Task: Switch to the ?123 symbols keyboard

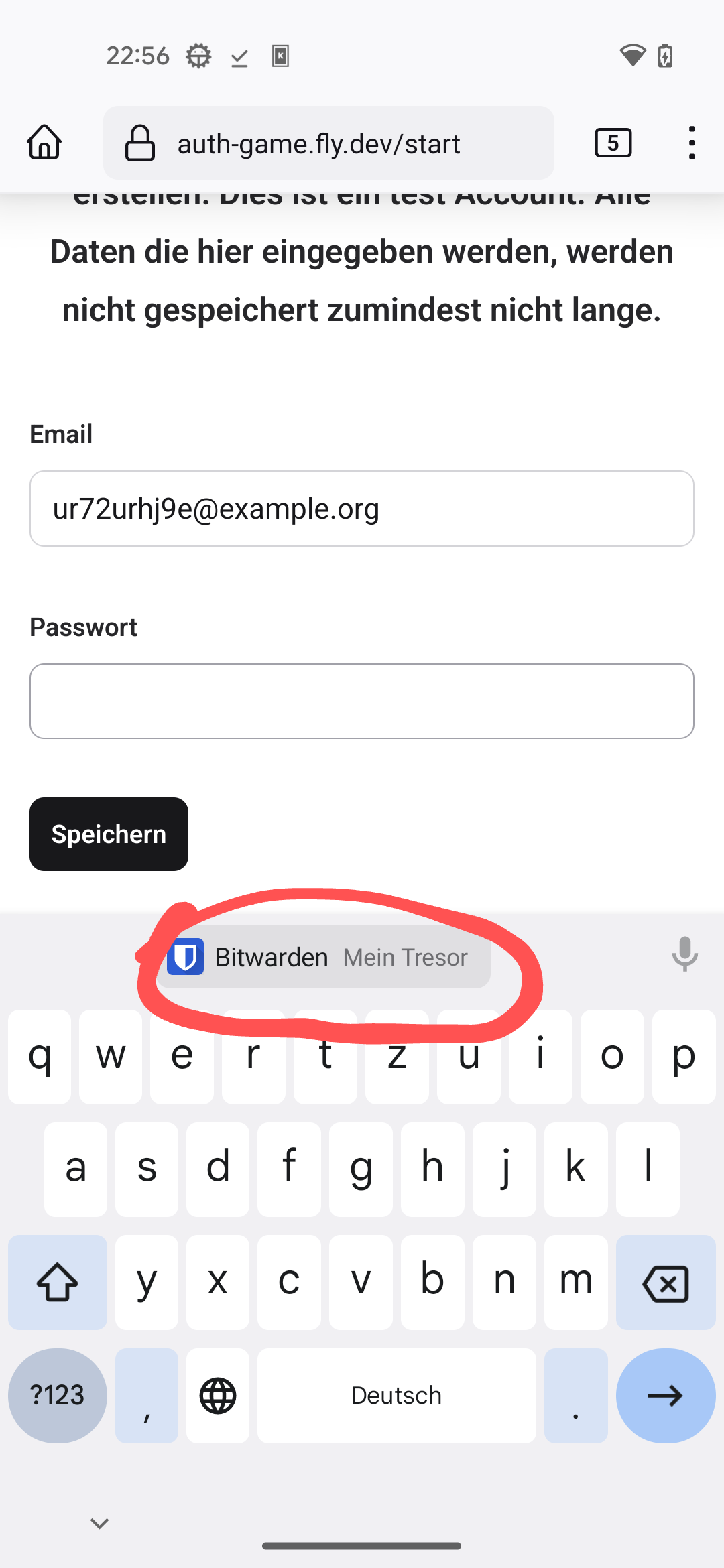Action: coord(58,1396)
